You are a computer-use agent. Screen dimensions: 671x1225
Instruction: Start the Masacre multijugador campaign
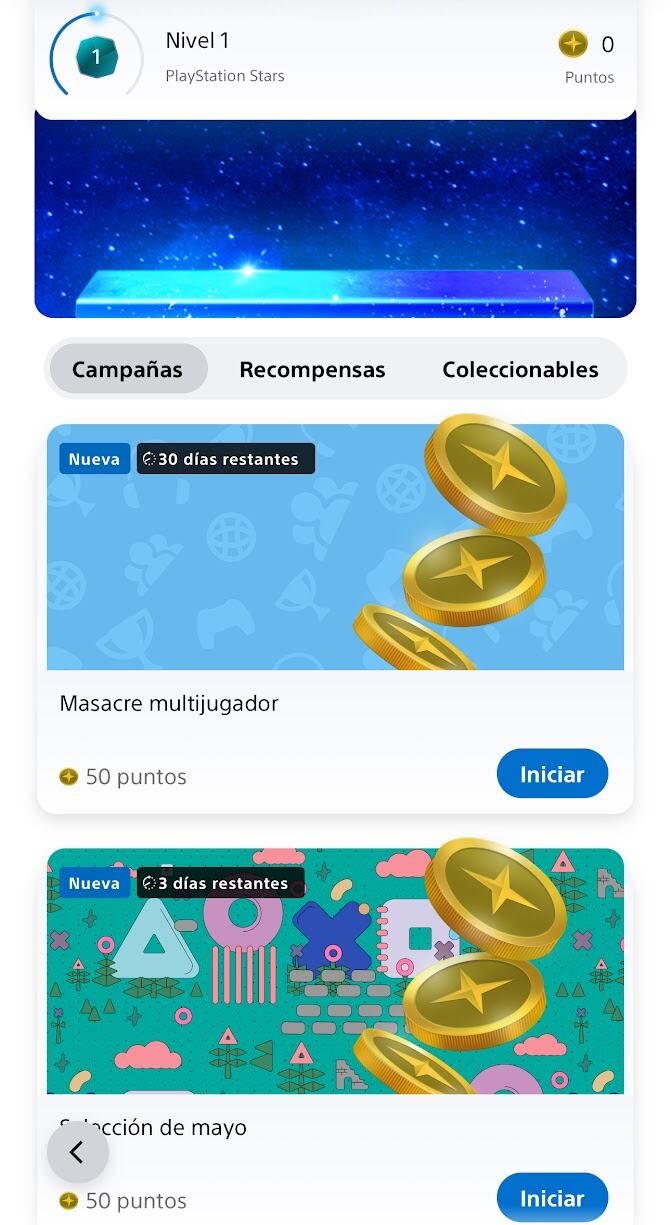pyautogui.click(x=552, y=773)
